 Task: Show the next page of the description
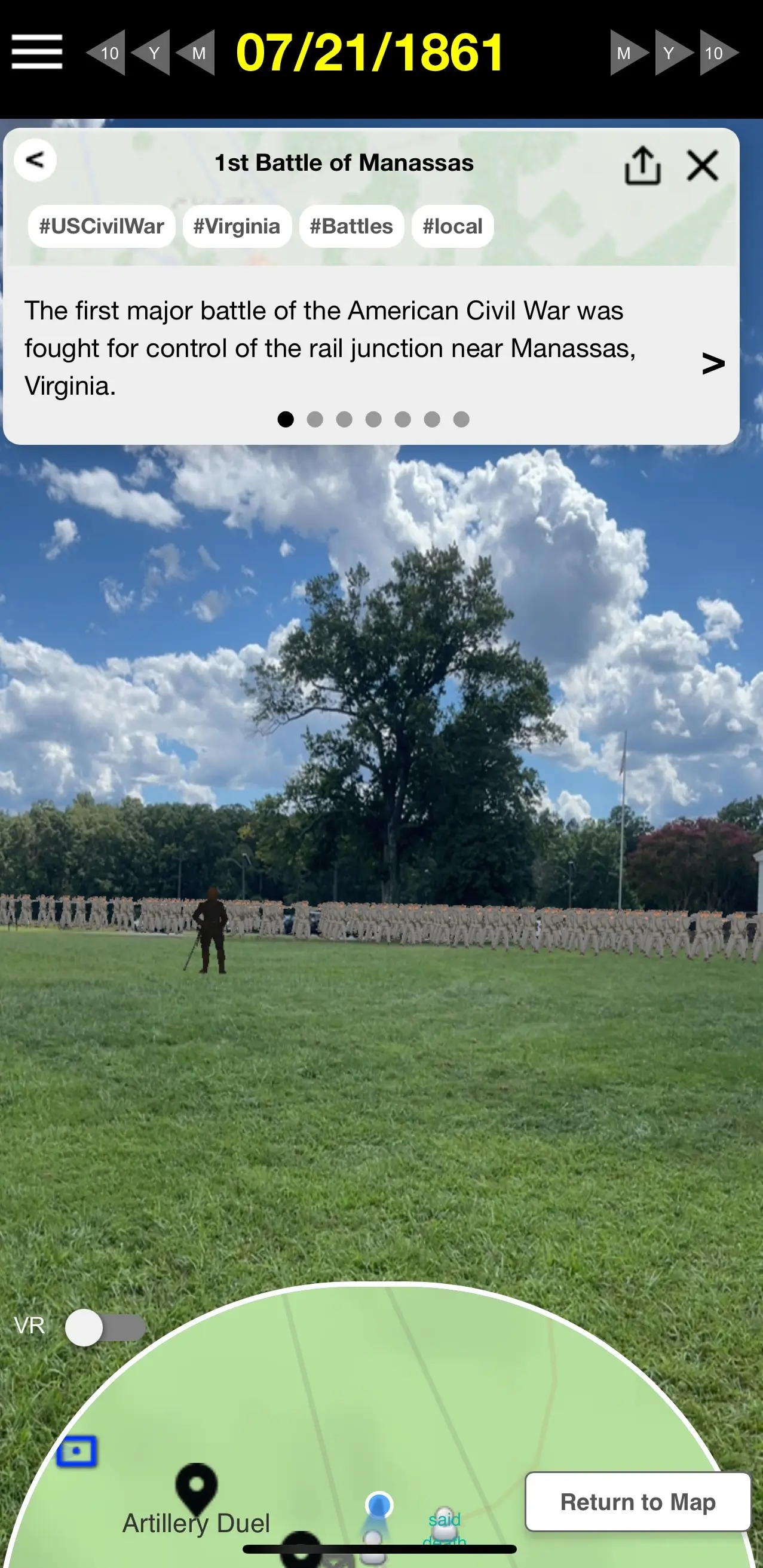(x=712, y=364)
